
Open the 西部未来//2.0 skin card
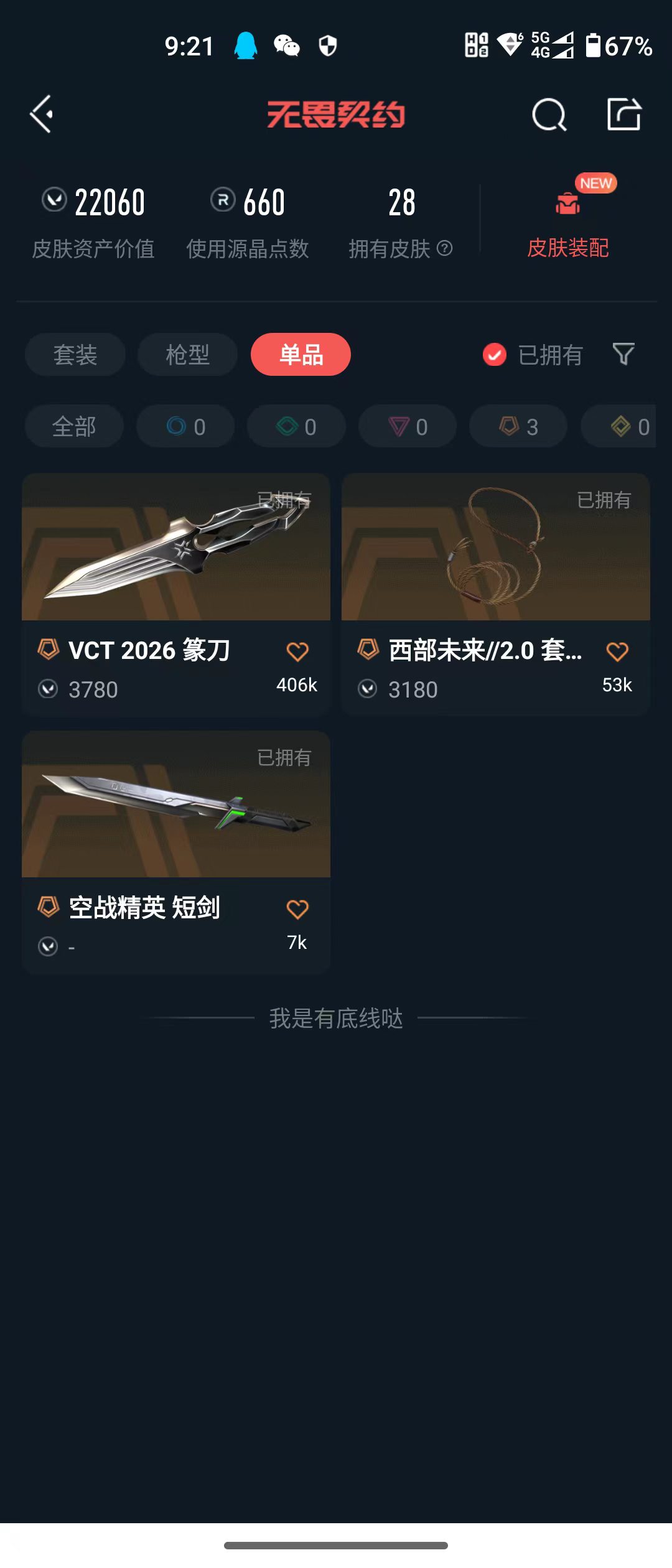(496, 595)
